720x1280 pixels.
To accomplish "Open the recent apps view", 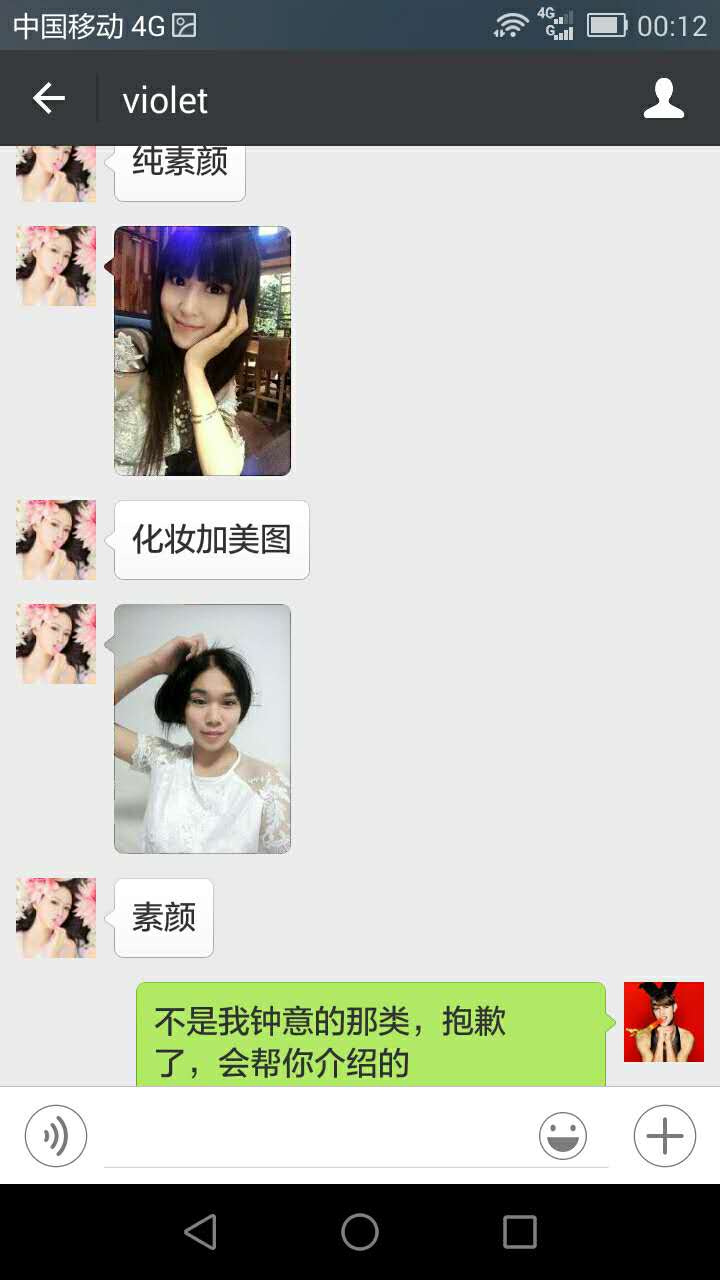I will [x=519, y=1232].
